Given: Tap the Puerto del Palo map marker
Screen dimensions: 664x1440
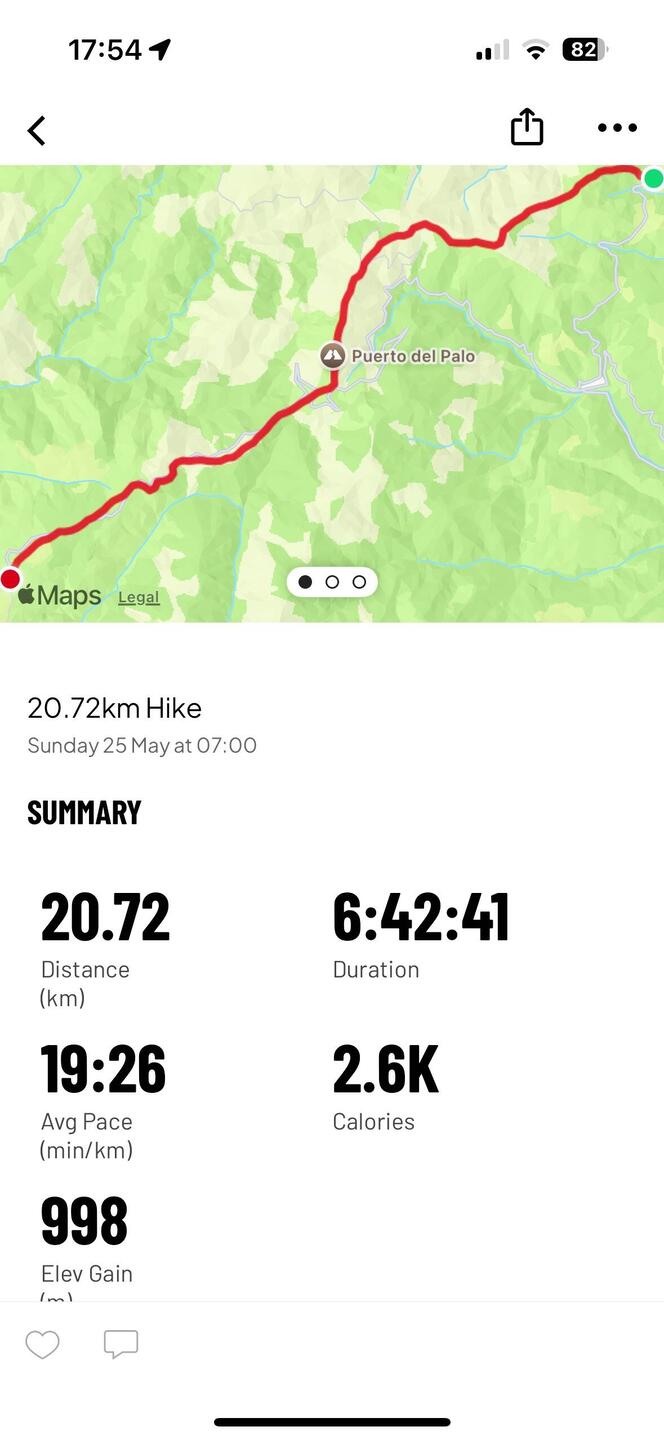Looking at the screenshot, I should 332,355.
